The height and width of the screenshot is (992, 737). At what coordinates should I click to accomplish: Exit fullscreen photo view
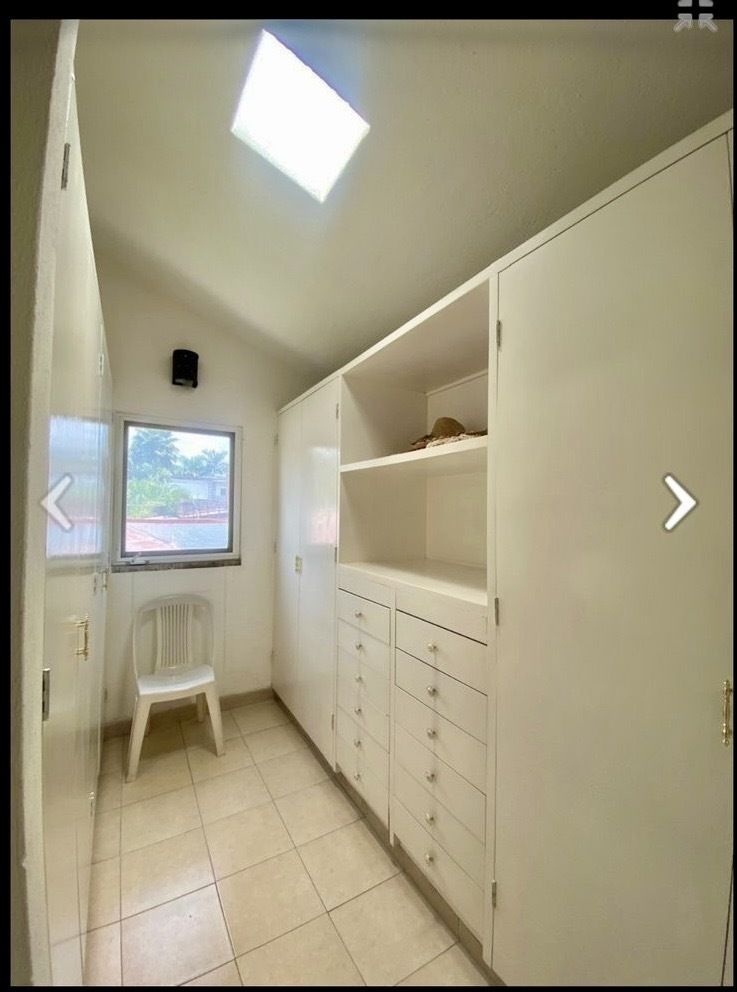695,15
